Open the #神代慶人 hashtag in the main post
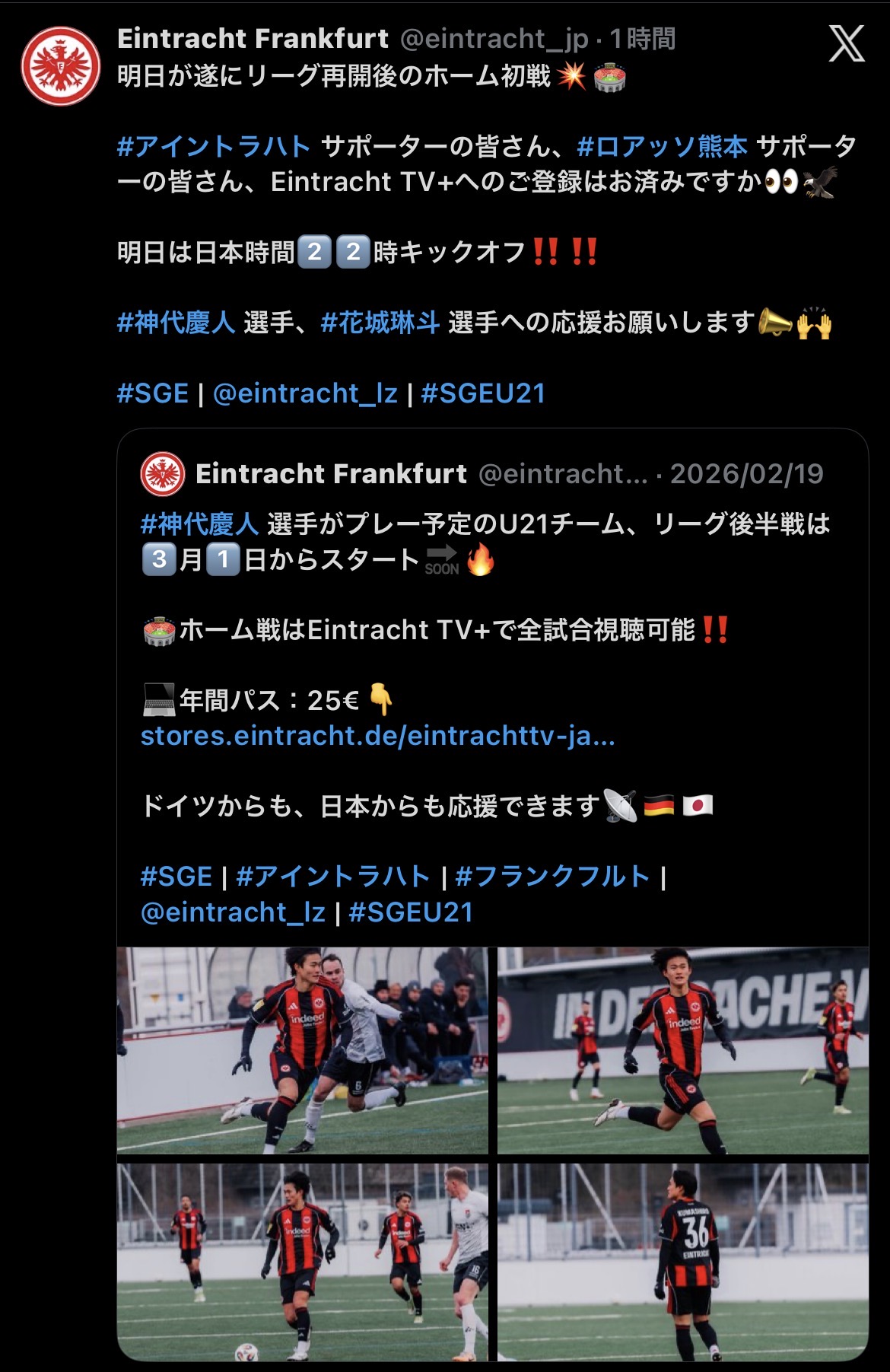The image size is (890, 1372). [176, 323]
